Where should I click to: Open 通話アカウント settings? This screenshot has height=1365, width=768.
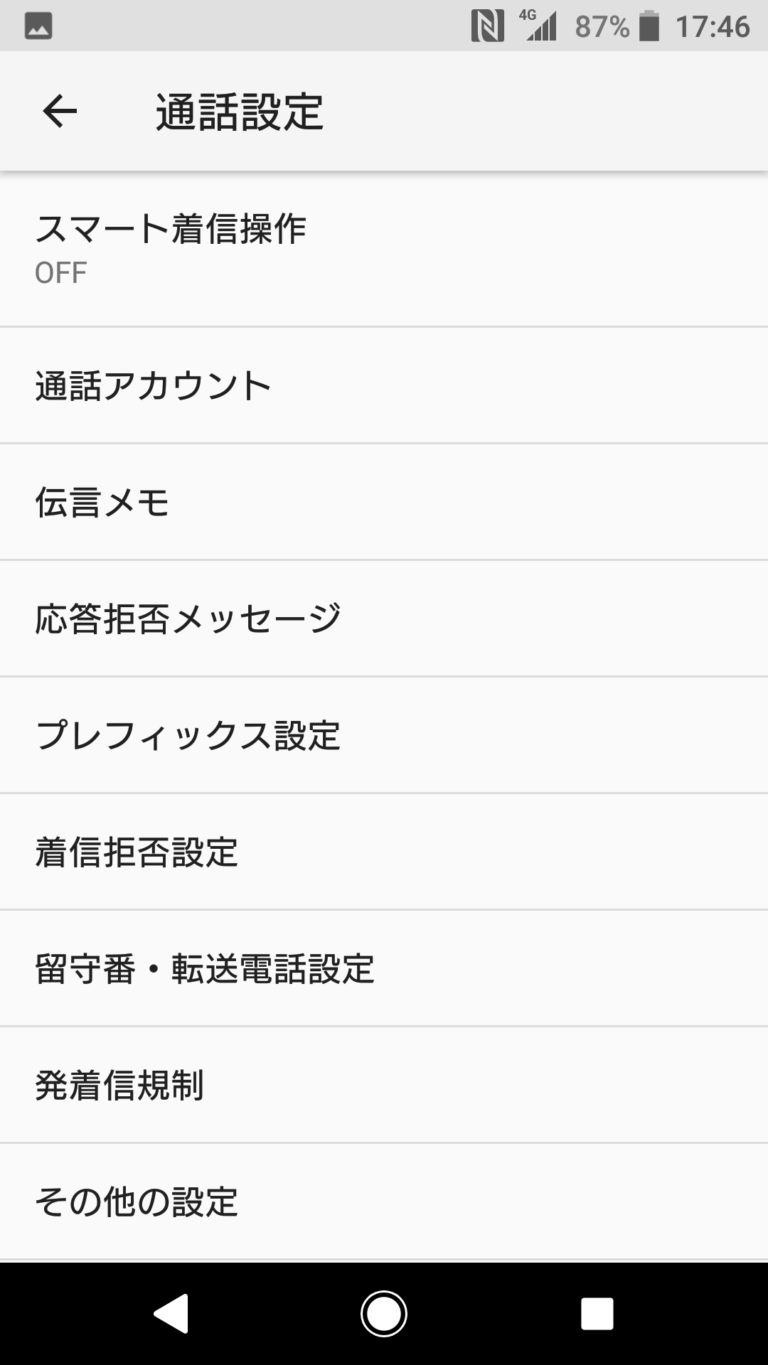(384, 386)
